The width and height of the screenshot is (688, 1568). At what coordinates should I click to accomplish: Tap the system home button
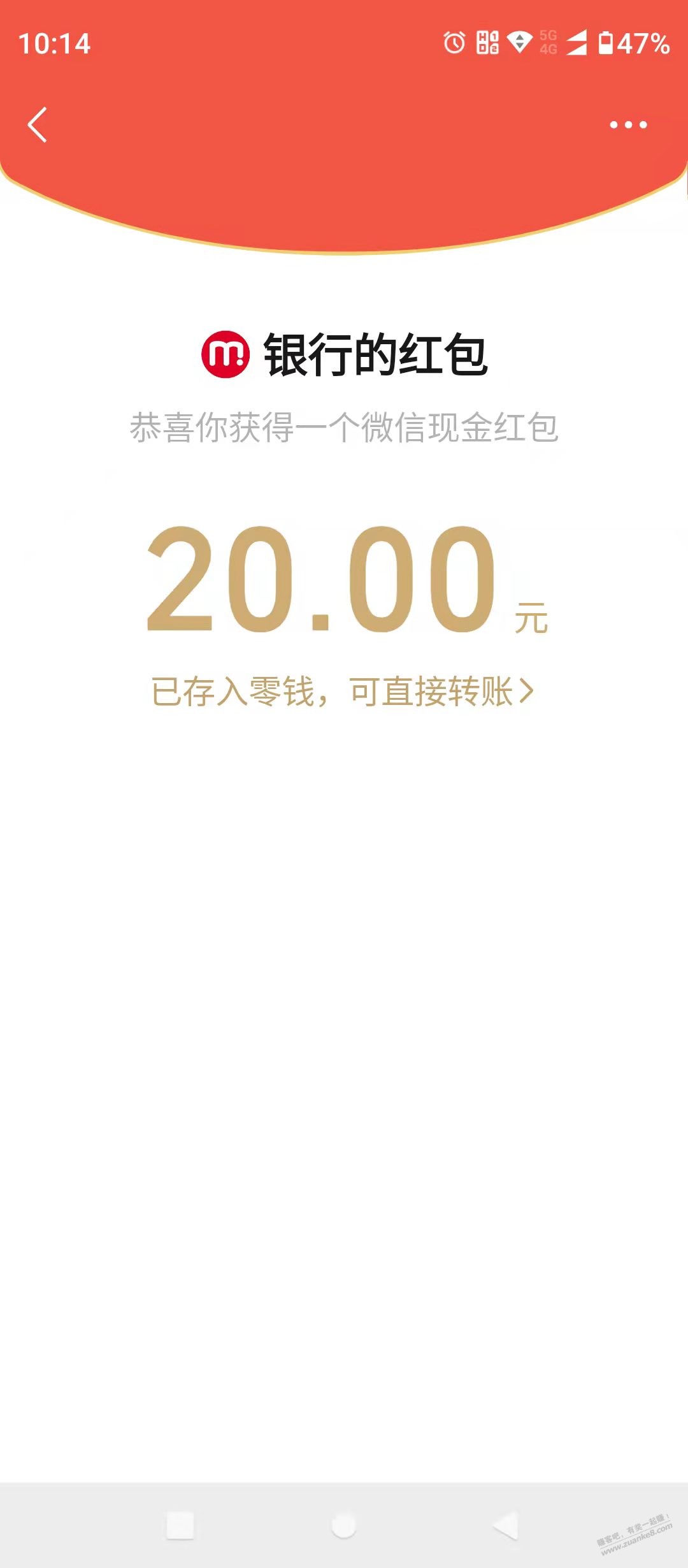(x=344, y=1526)
